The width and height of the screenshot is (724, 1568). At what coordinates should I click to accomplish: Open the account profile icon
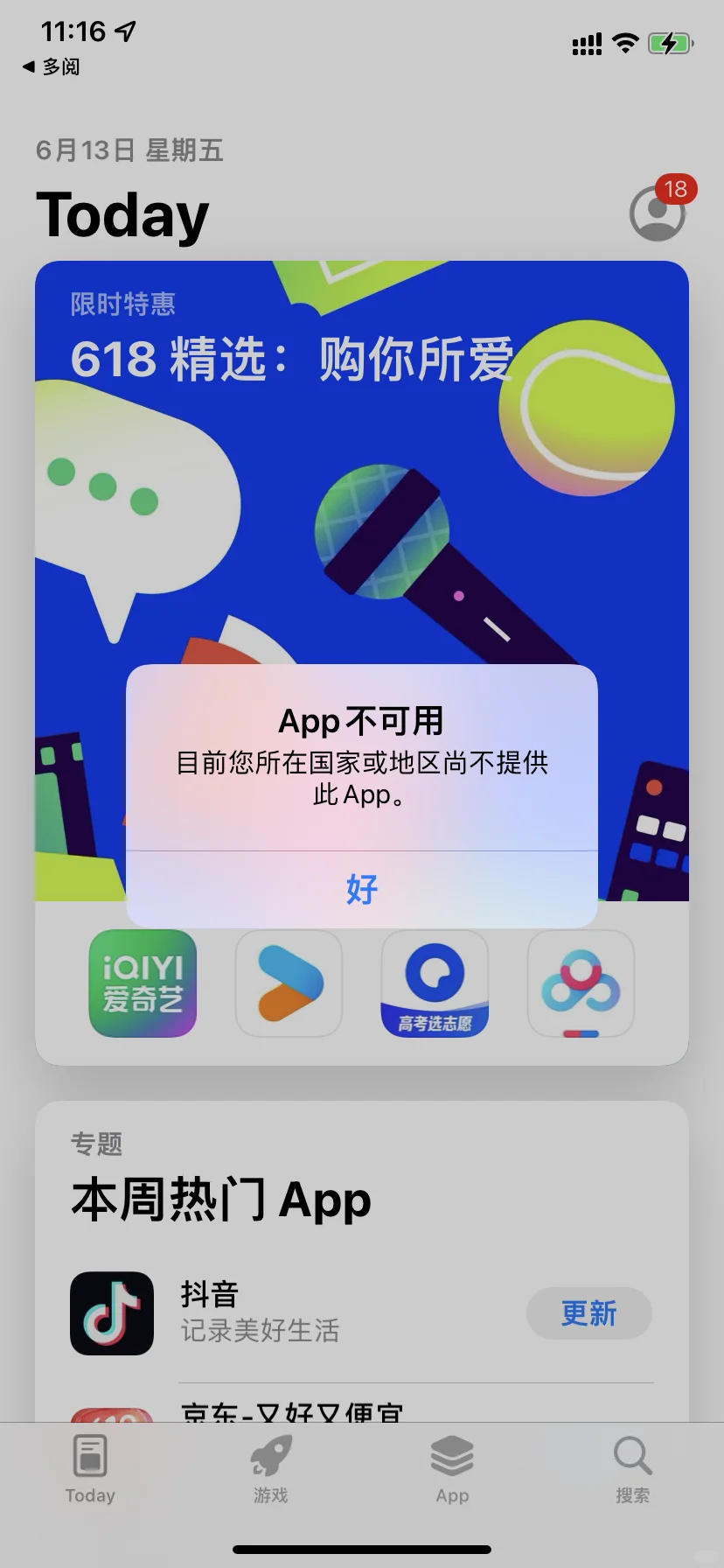pos(658,213)
